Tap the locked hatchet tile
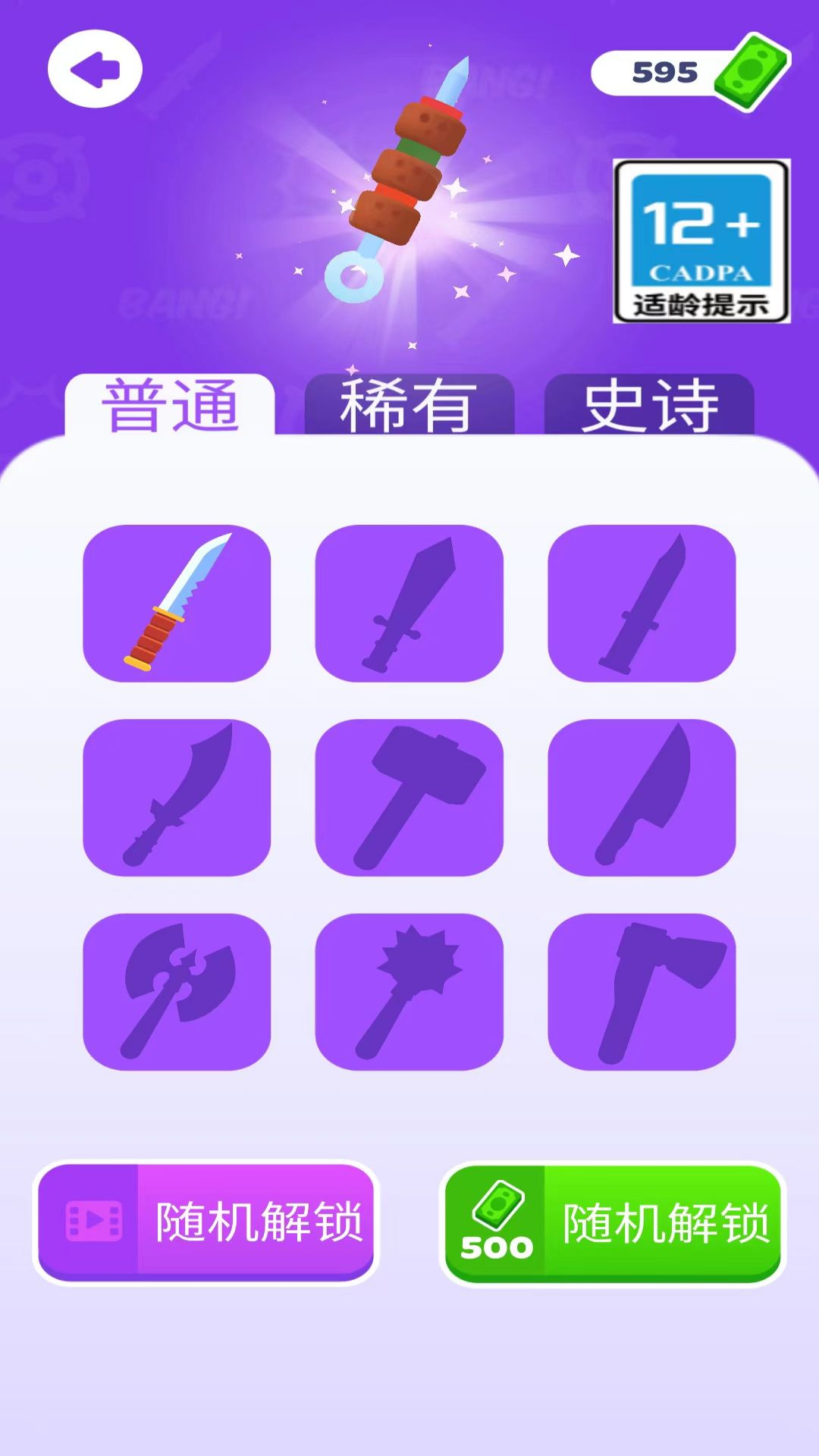Screen dimensions: 819x1456 (x=642, y=991)
